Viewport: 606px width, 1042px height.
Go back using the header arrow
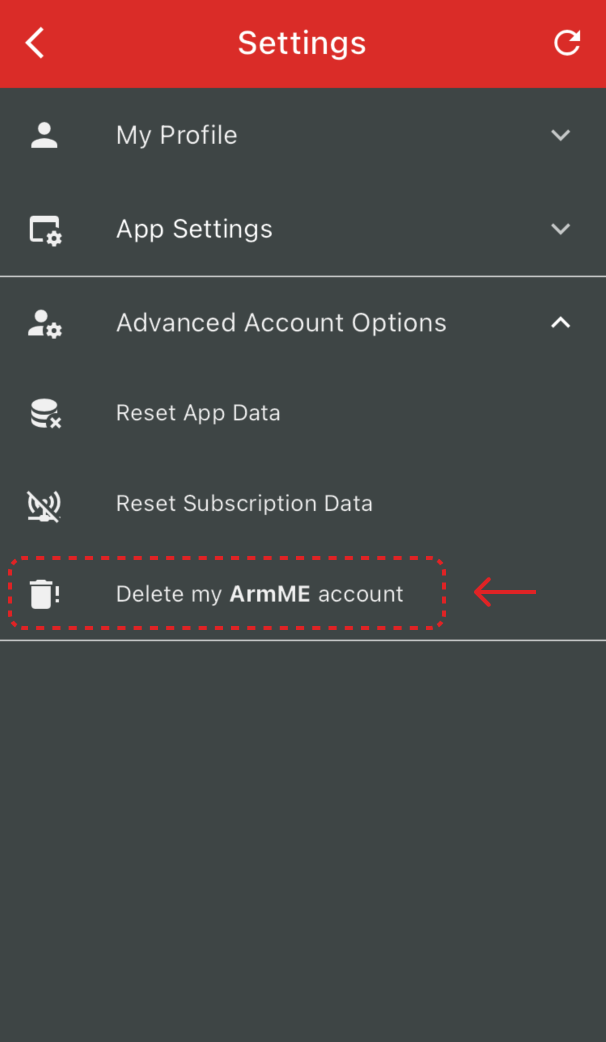click(36, 43)
